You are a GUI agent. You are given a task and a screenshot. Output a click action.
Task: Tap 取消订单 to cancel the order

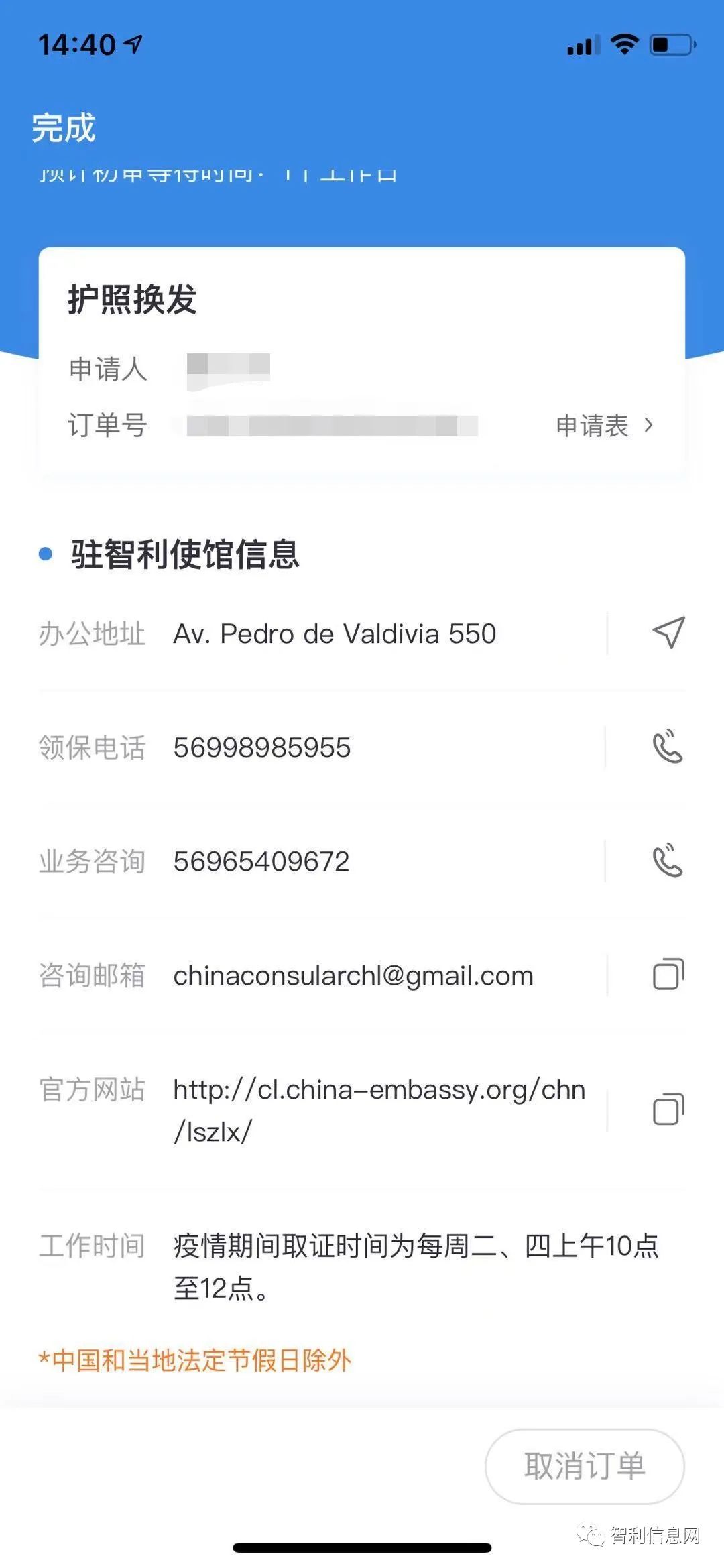(x=585, y=1466)
